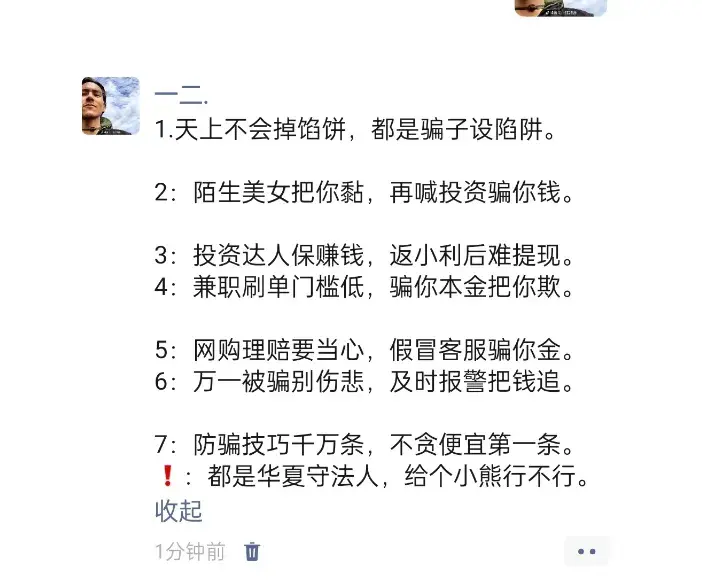Collapse the post with 收起
Viewport: 702px width, 585px height.
coord(179,511)
